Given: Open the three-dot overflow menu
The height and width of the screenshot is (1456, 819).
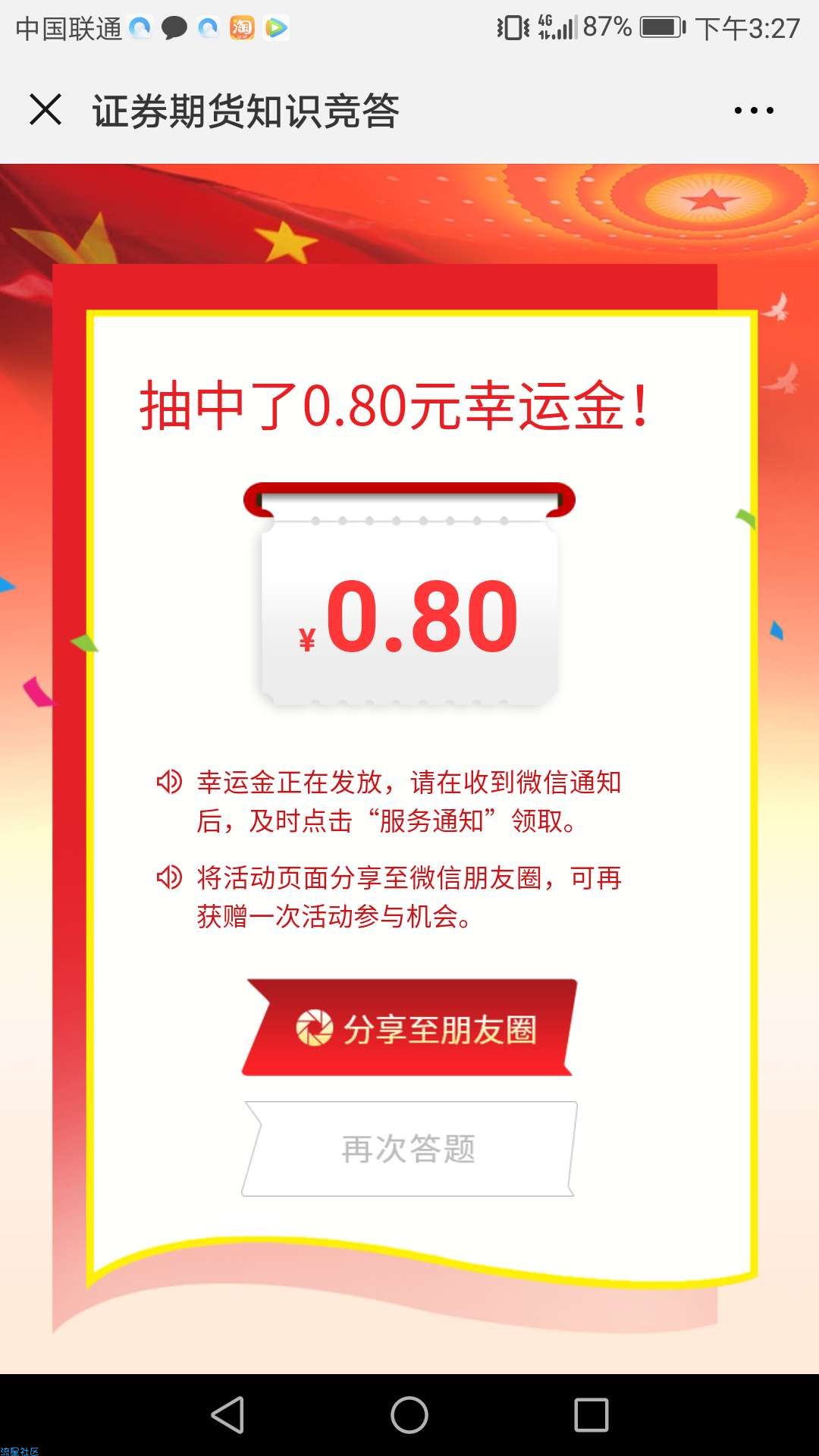Looking at the screenshot, I should (754, 111).
